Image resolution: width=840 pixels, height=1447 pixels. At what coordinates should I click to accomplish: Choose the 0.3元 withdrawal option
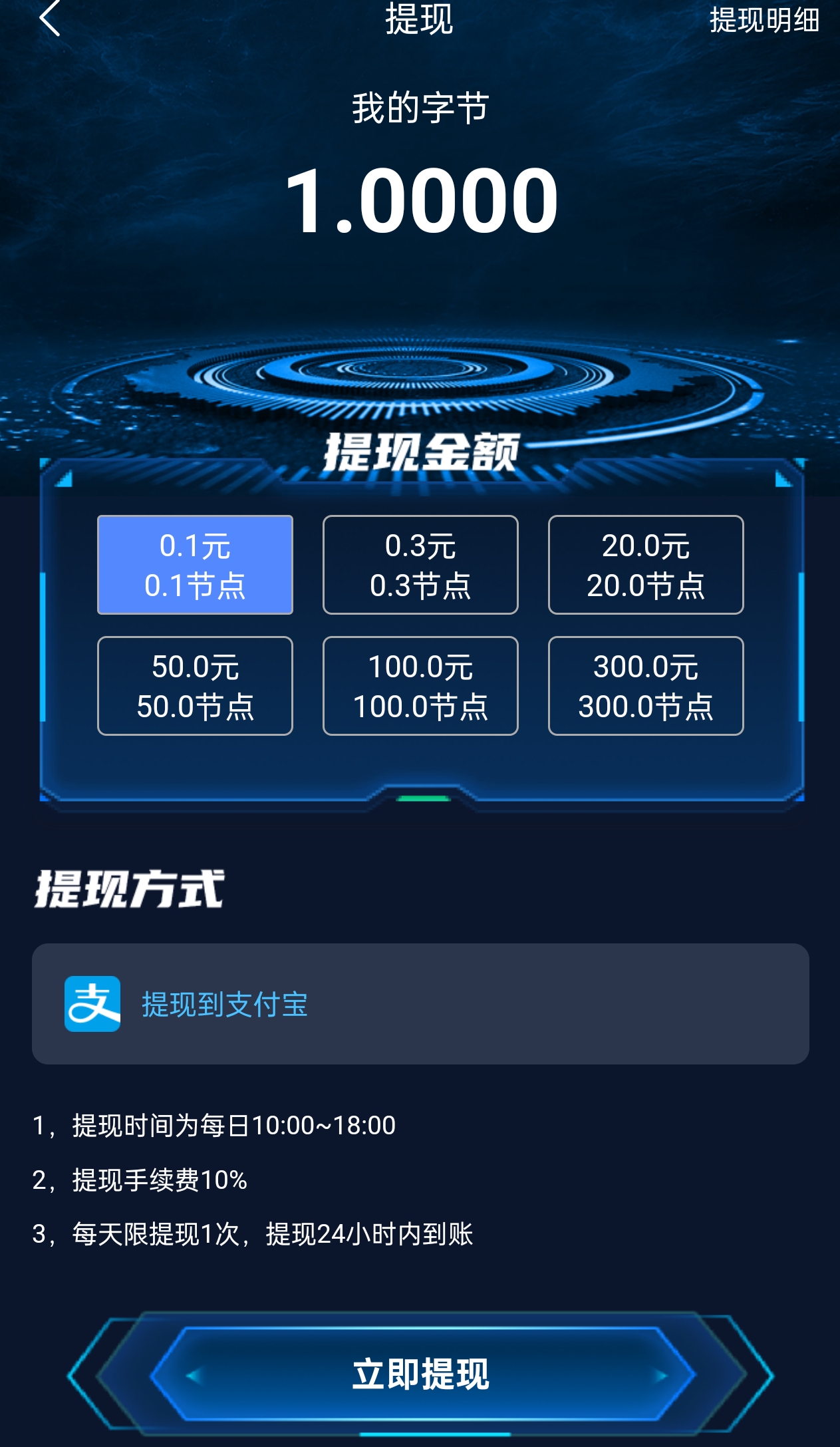pyautogui.click(x=420, y=565)
